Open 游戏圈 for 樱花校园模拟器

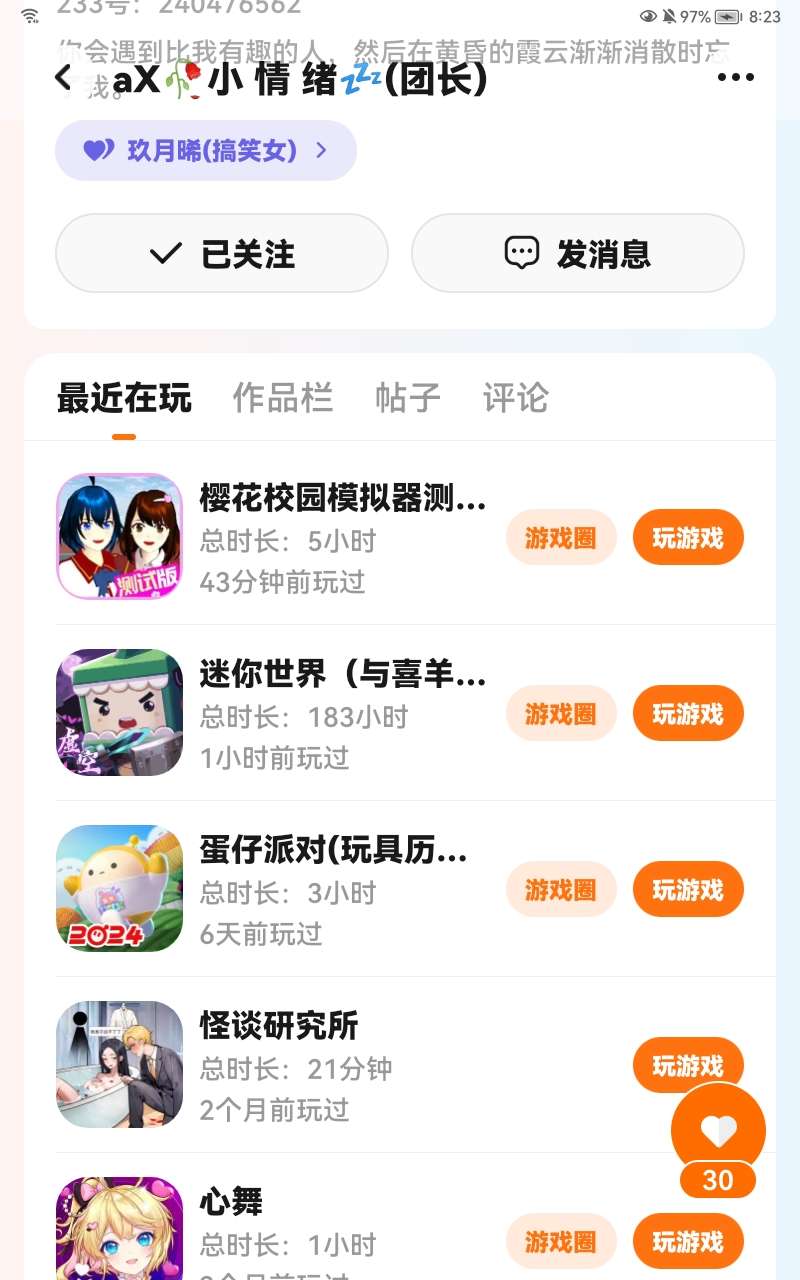pyautogui.click(x=561, y=538)
